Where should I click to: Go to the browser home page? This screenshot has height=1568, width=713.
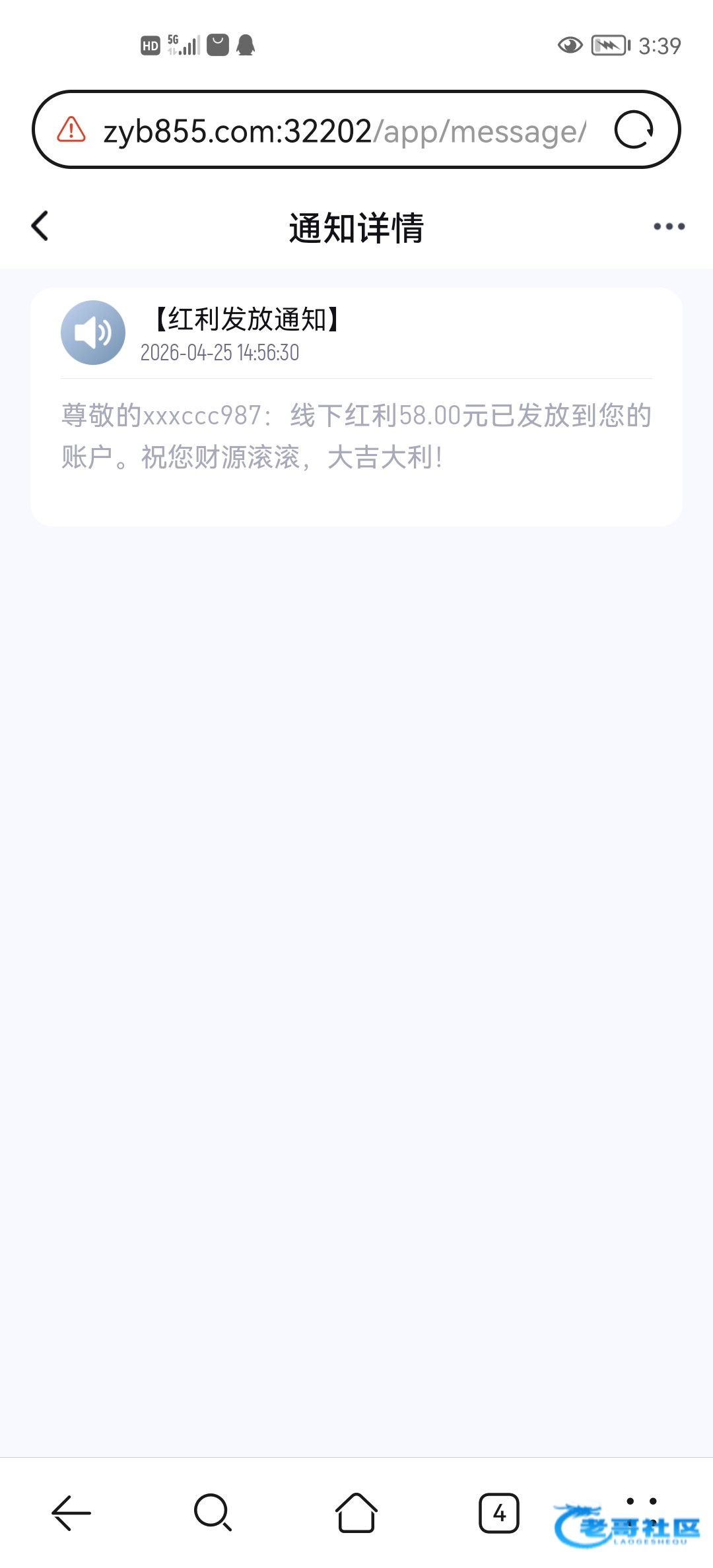[x=356, y=1512]
